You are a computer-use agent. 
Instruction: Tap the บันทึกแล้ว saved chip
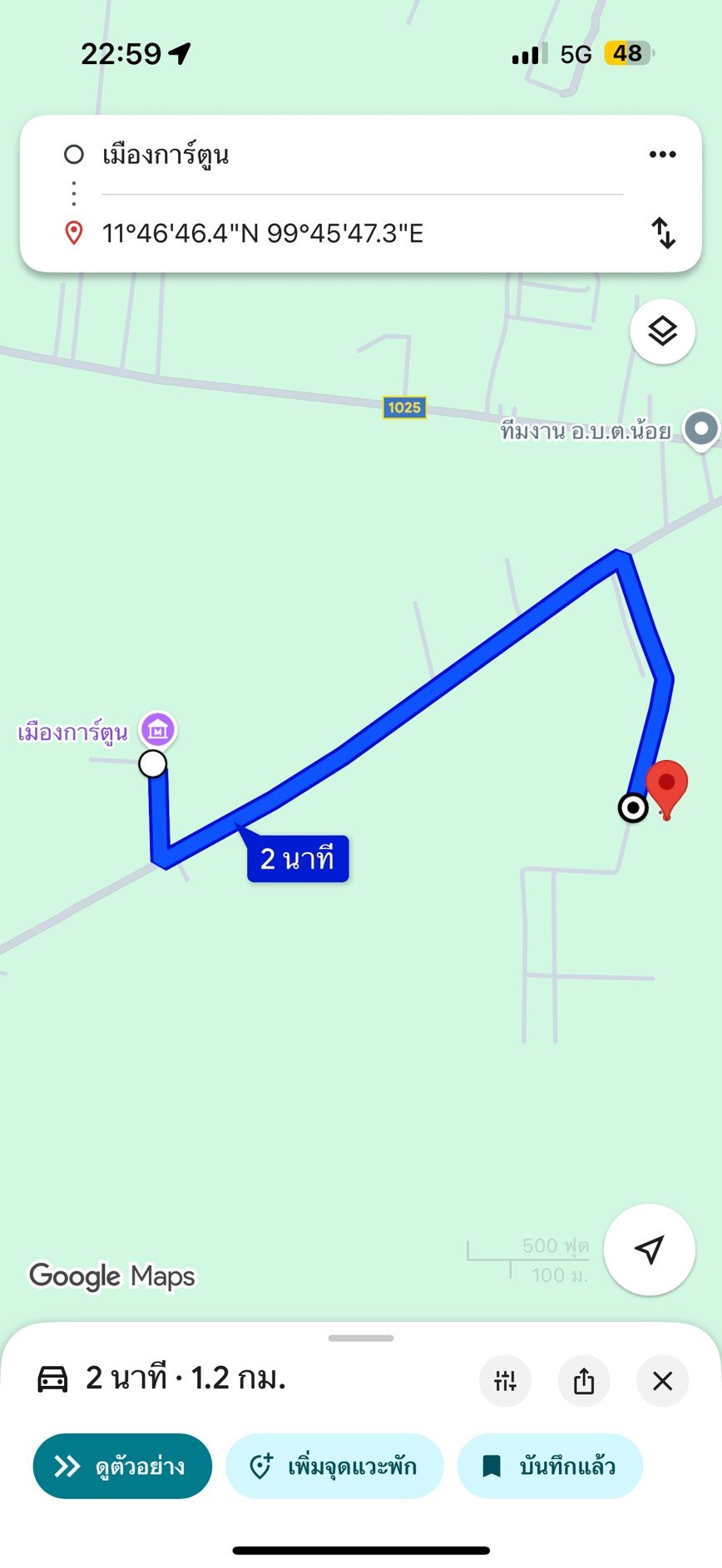pos(550,1466)
